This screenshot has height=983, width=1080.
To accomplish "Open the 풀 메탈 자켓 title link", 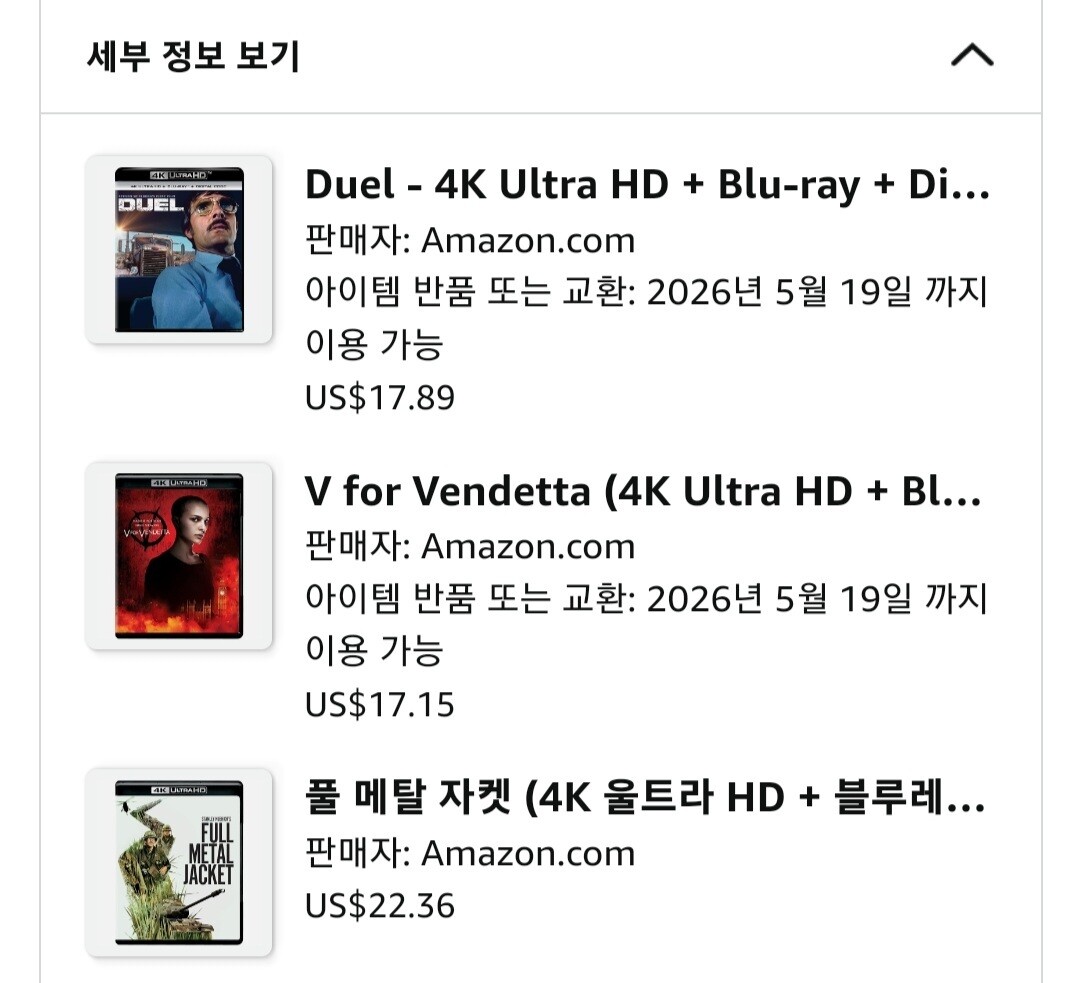I will tap(645, 799).
